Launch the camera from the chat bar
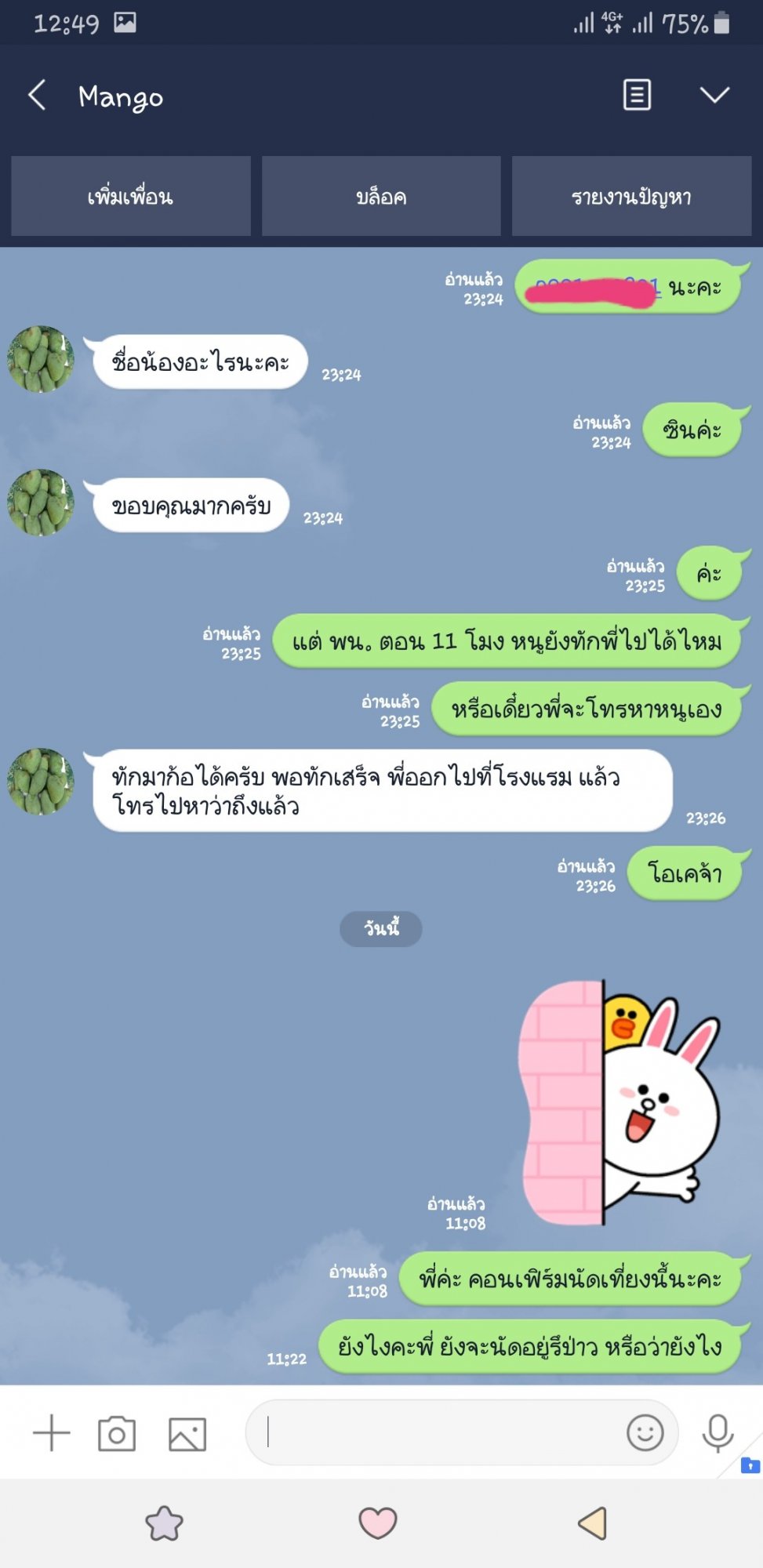763x1568 pixels. click(117, 1433)
